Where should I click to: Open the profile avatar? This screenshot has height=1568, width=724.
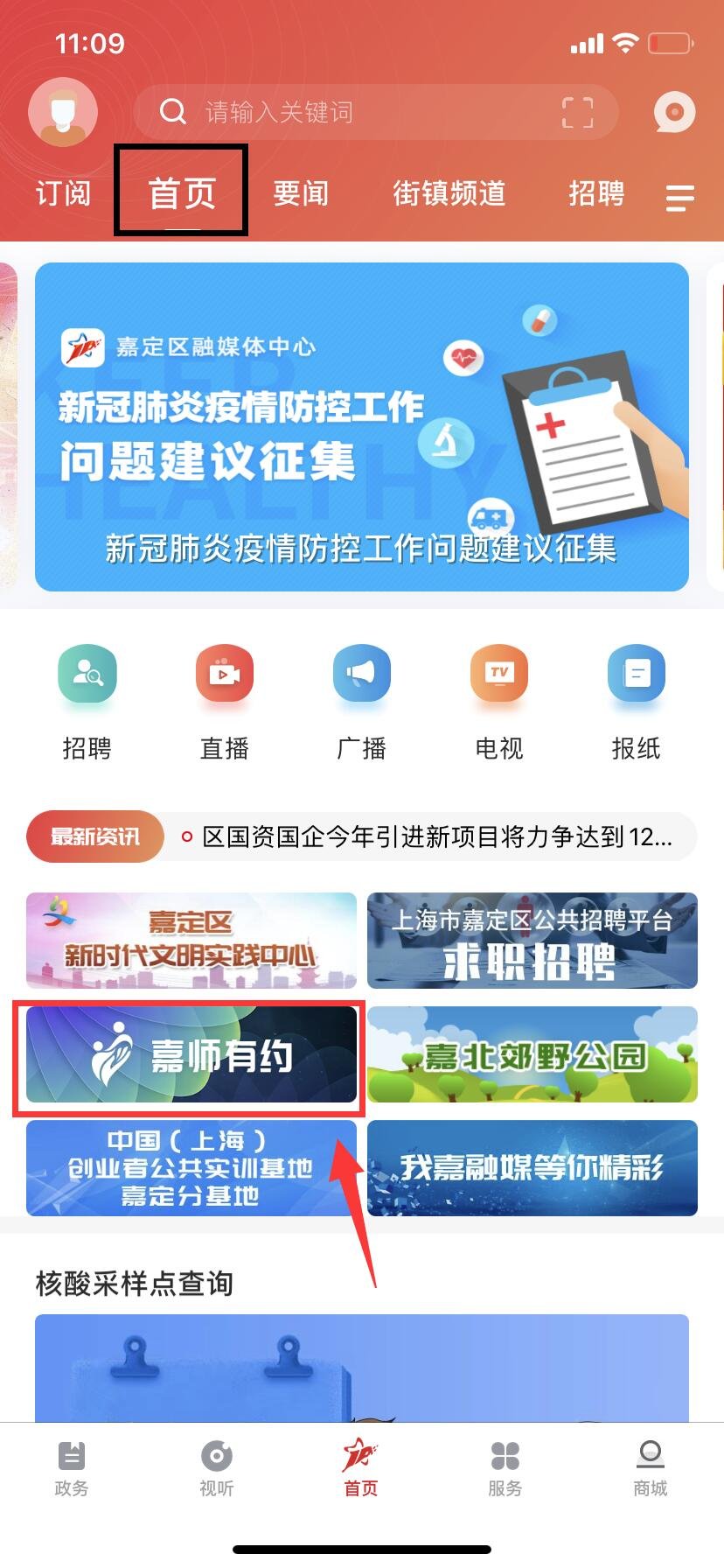point(63,112)
